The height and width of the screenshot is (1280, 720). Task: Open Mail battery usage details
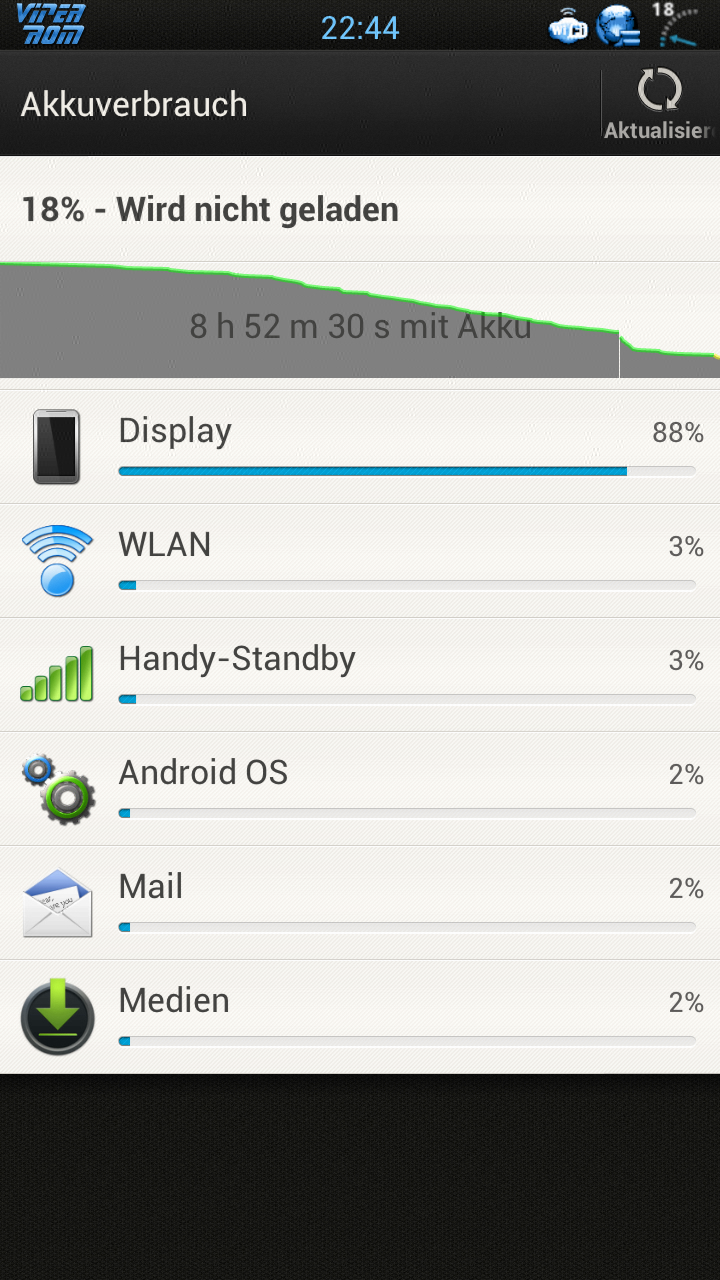360,903
